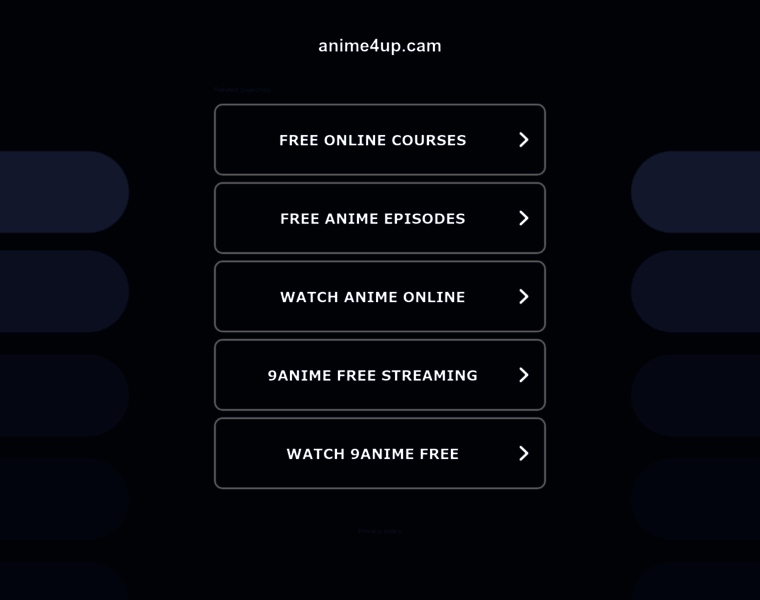This screenshot has height=600, width=760.
Task: Select Free Anime Episodes
Action: pyautogui.click(x=379, y=218)
